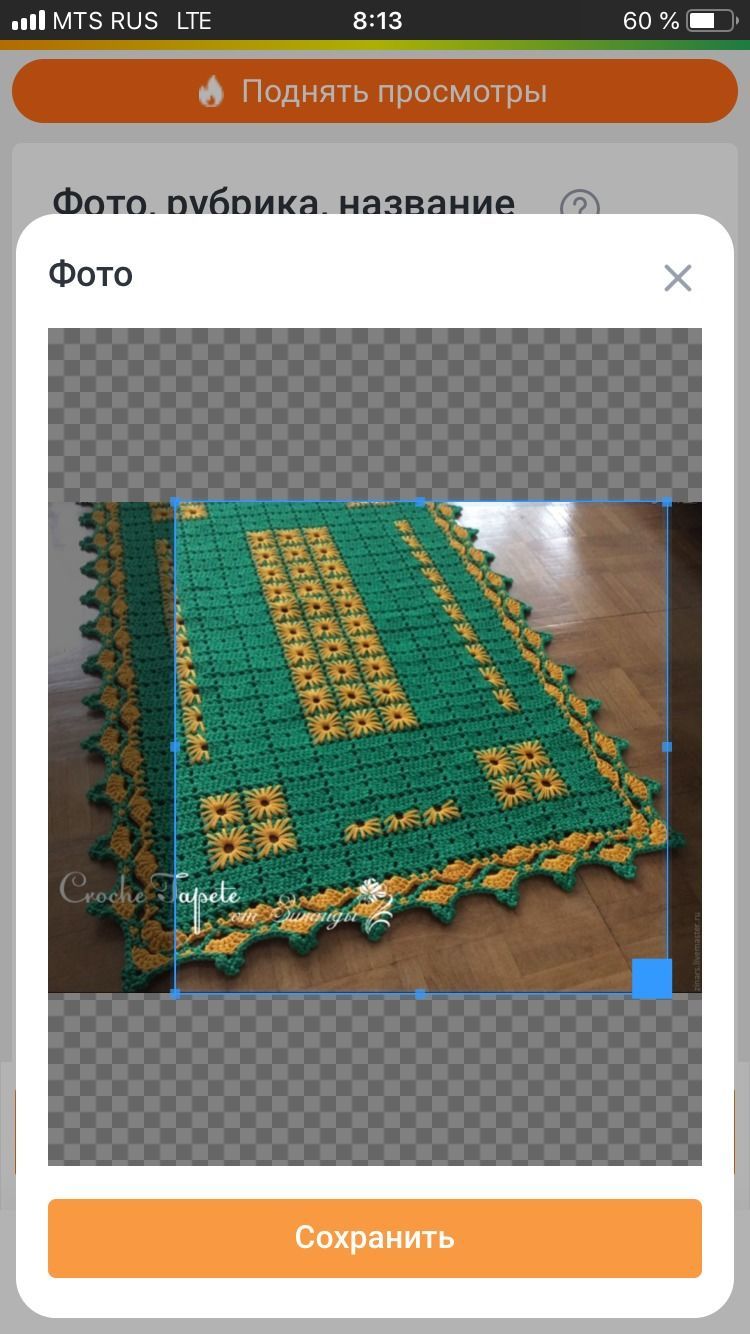Close the Фото dialog
This screenshot has width=750, height=1334.
point(678,278)
